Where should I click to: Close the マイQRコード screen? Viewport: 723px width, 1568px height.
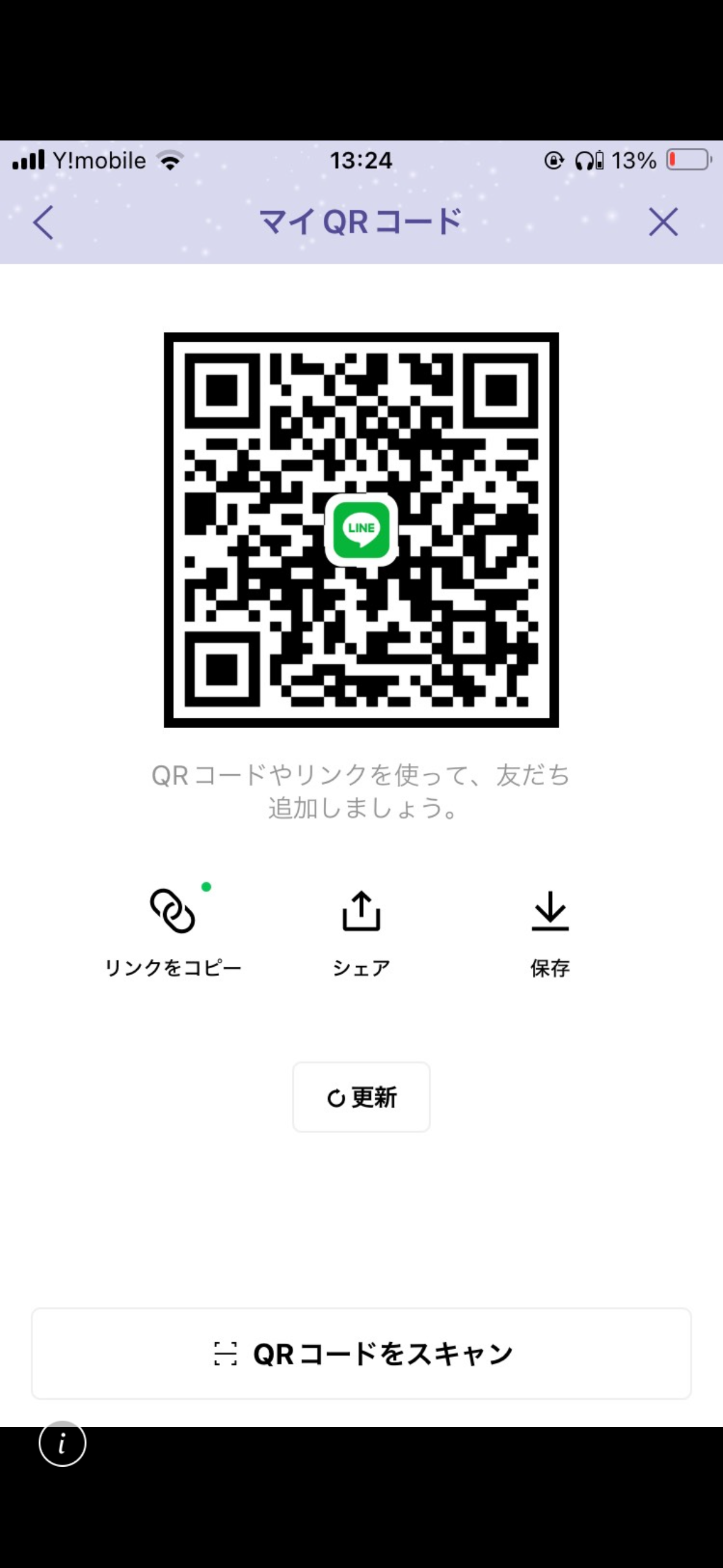(664, 222)
